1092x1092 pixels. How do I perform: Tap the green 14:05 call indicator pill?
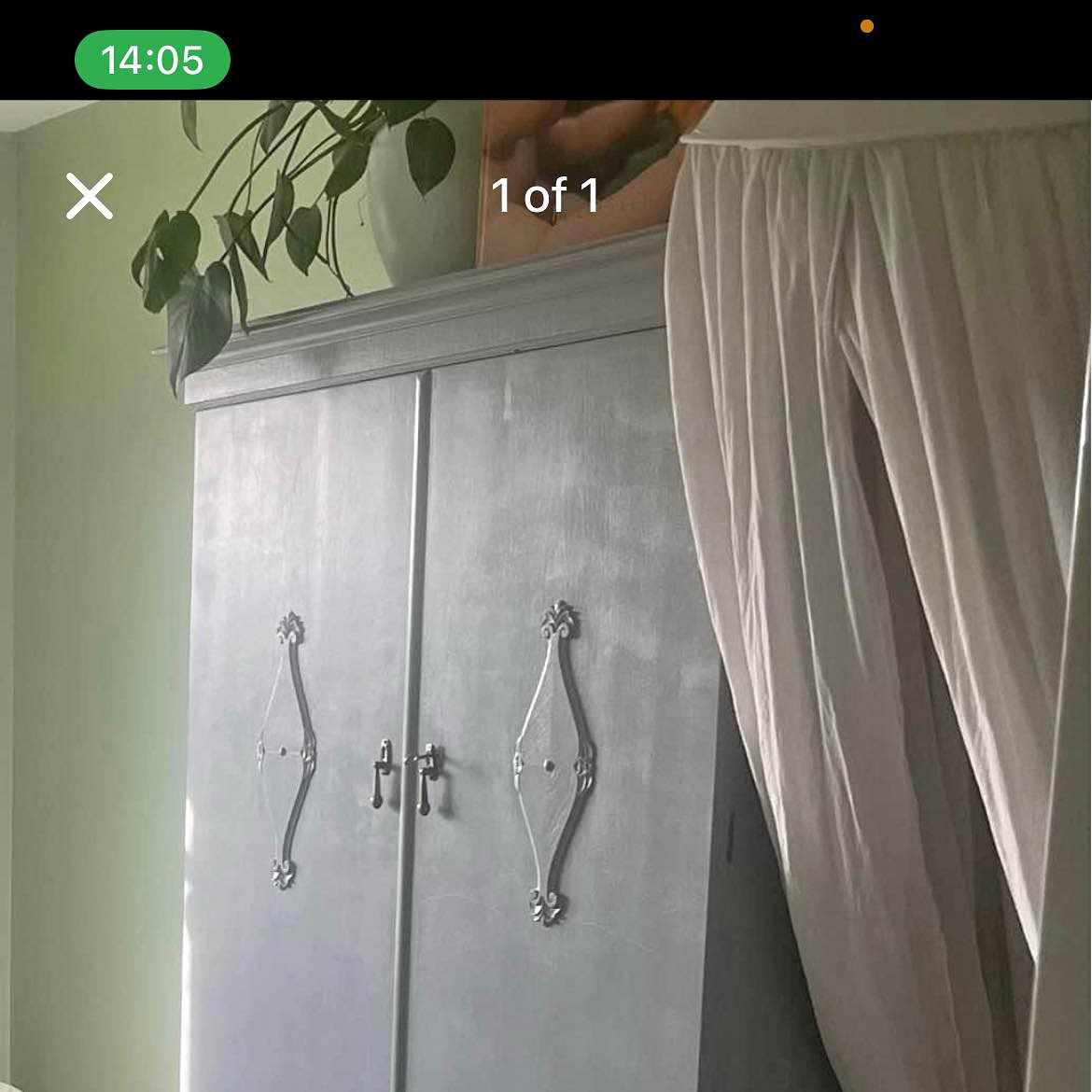(x=152, y=60)
